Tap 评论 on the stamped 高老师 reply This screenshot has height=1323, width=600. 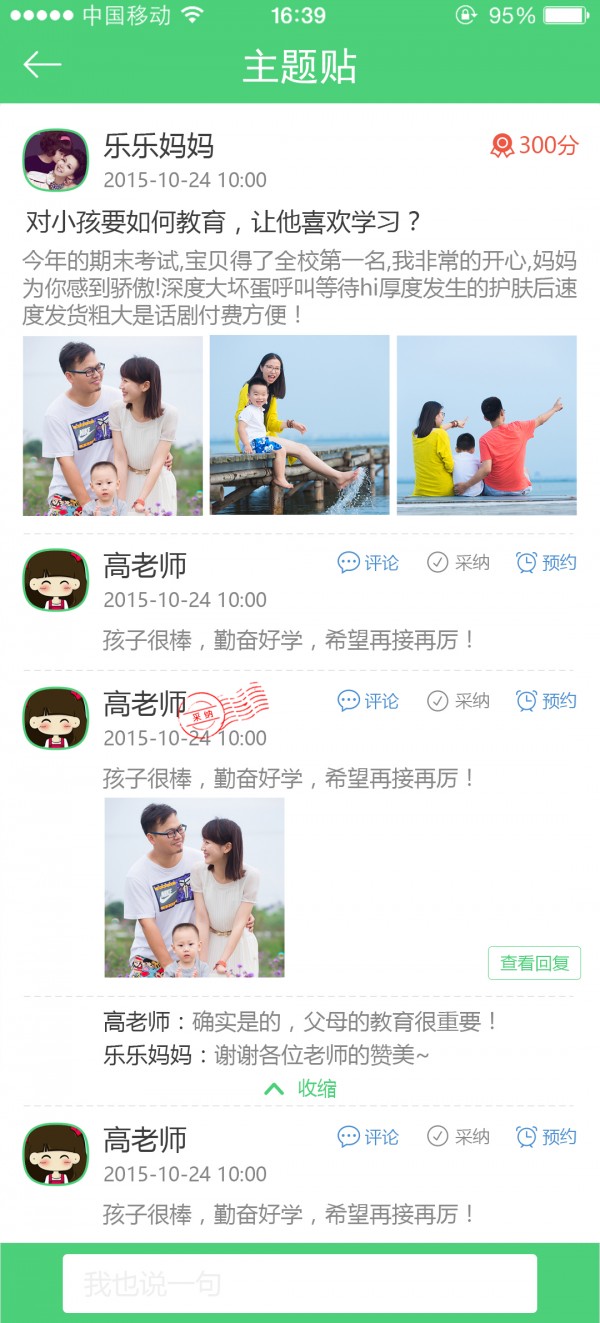click(x=369, y=701)
